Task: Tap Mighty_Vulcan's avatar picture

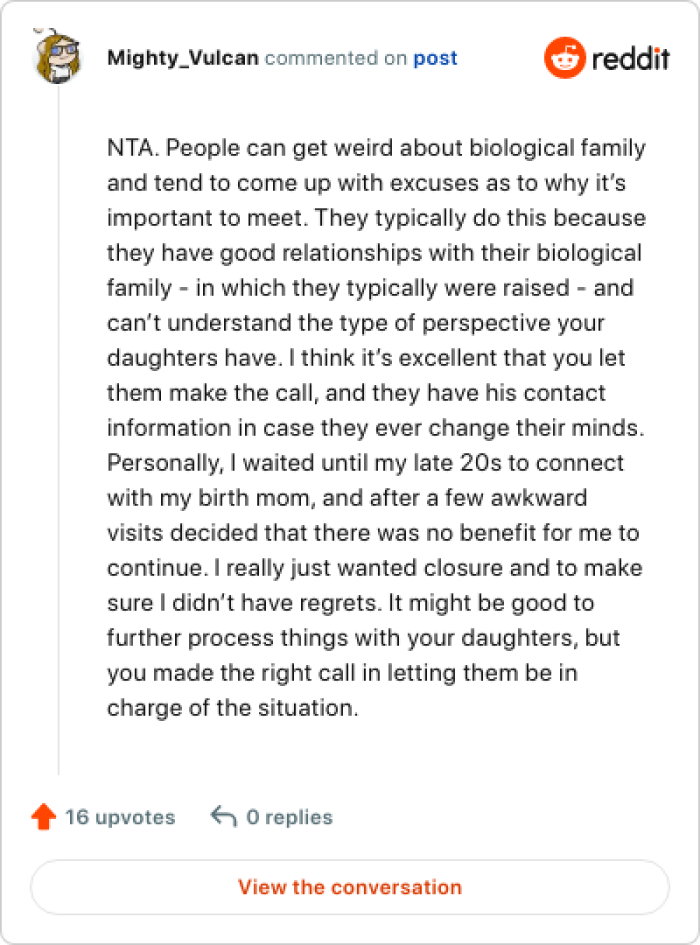Action: [x=57, y=59]
